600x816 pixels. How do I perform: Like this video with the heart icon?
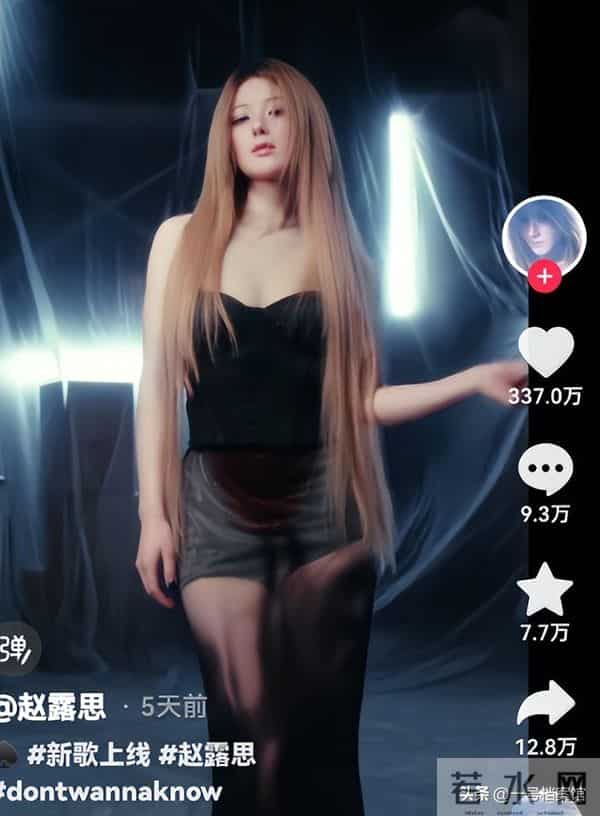[546, 352]
